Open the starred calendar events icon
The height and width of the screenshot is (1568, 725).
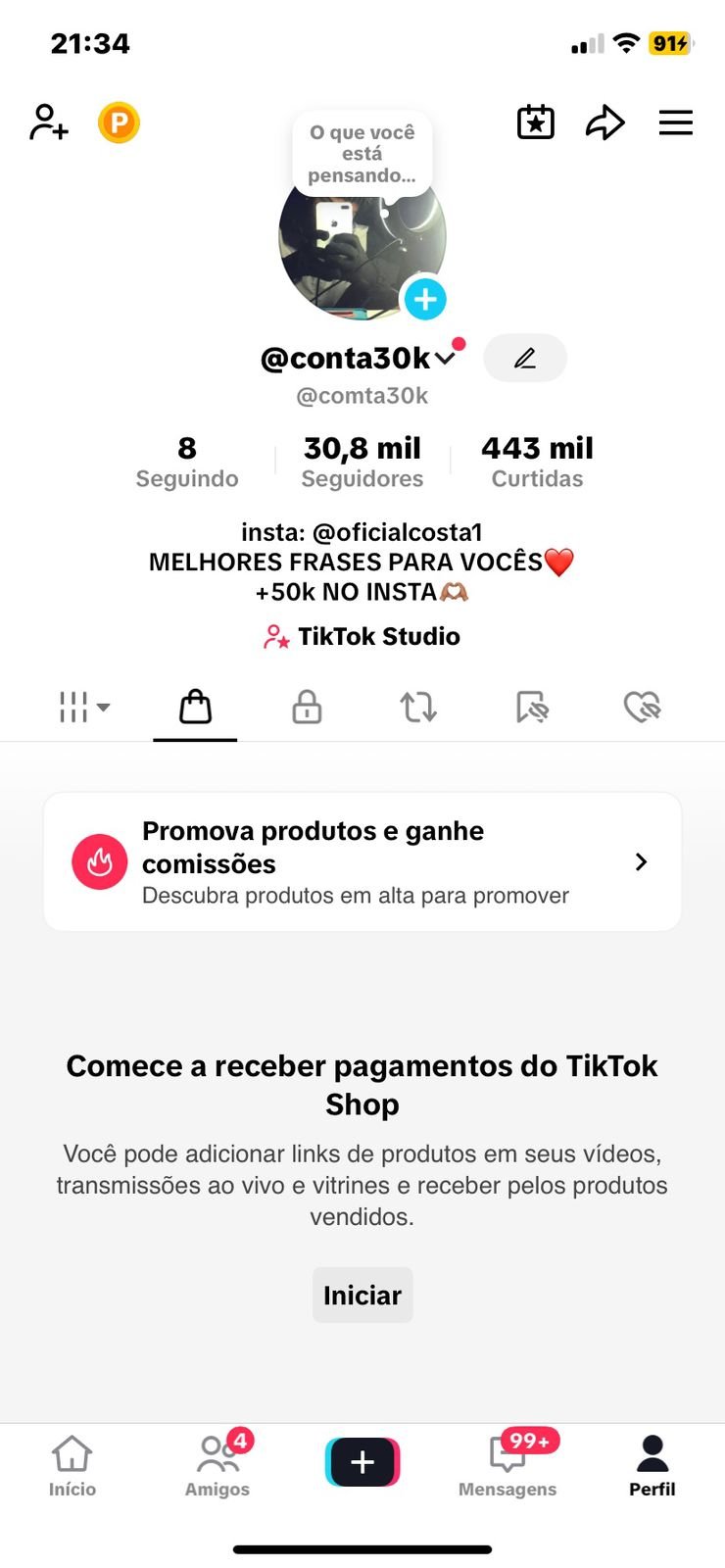point(535,122)
